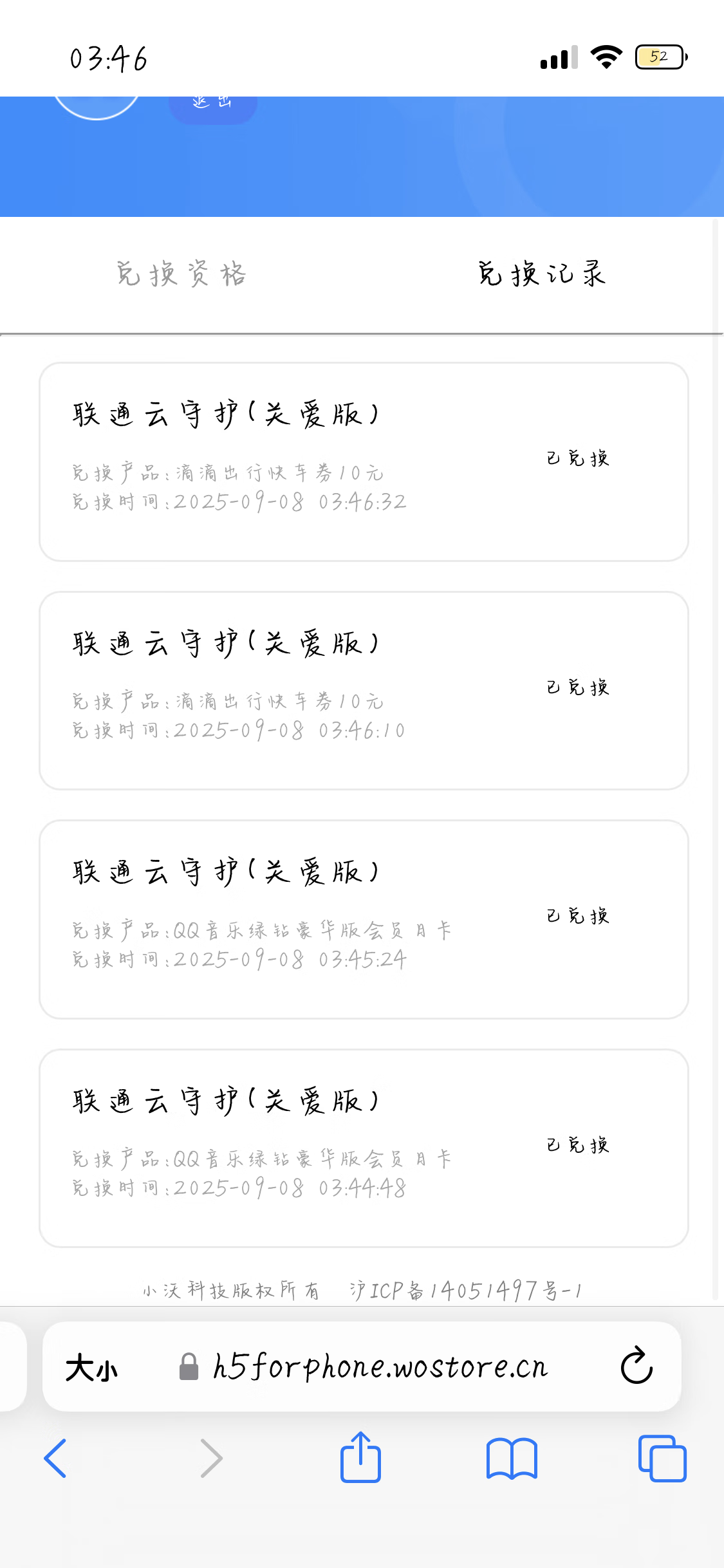Viewport: 724px width, 1568px height.
Task: Open the Safari bookmarks
Action: [x=512, y=1459]
